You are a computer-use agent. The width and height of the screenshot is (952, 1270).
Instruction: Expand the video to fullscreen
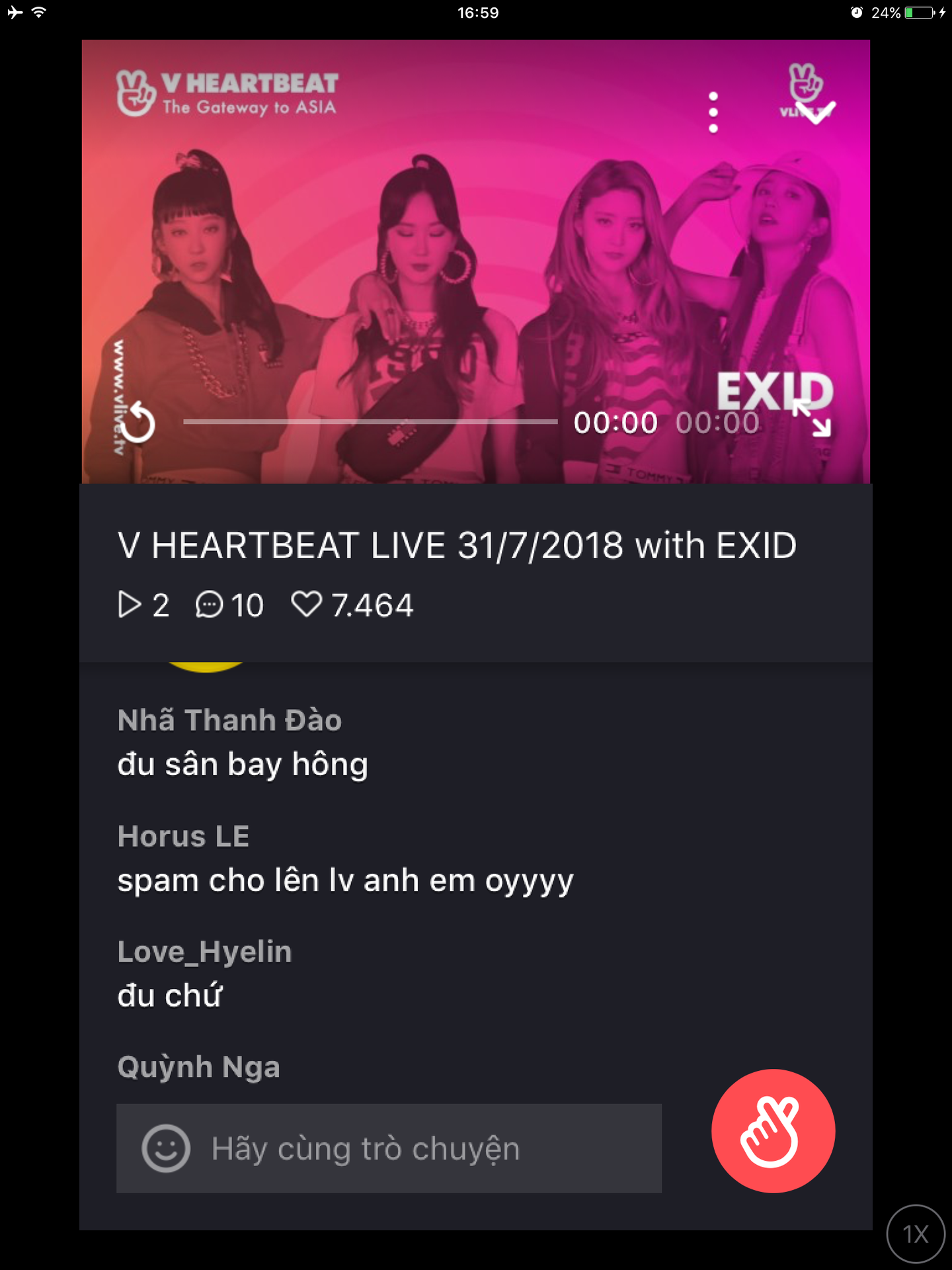pos(813,418)
